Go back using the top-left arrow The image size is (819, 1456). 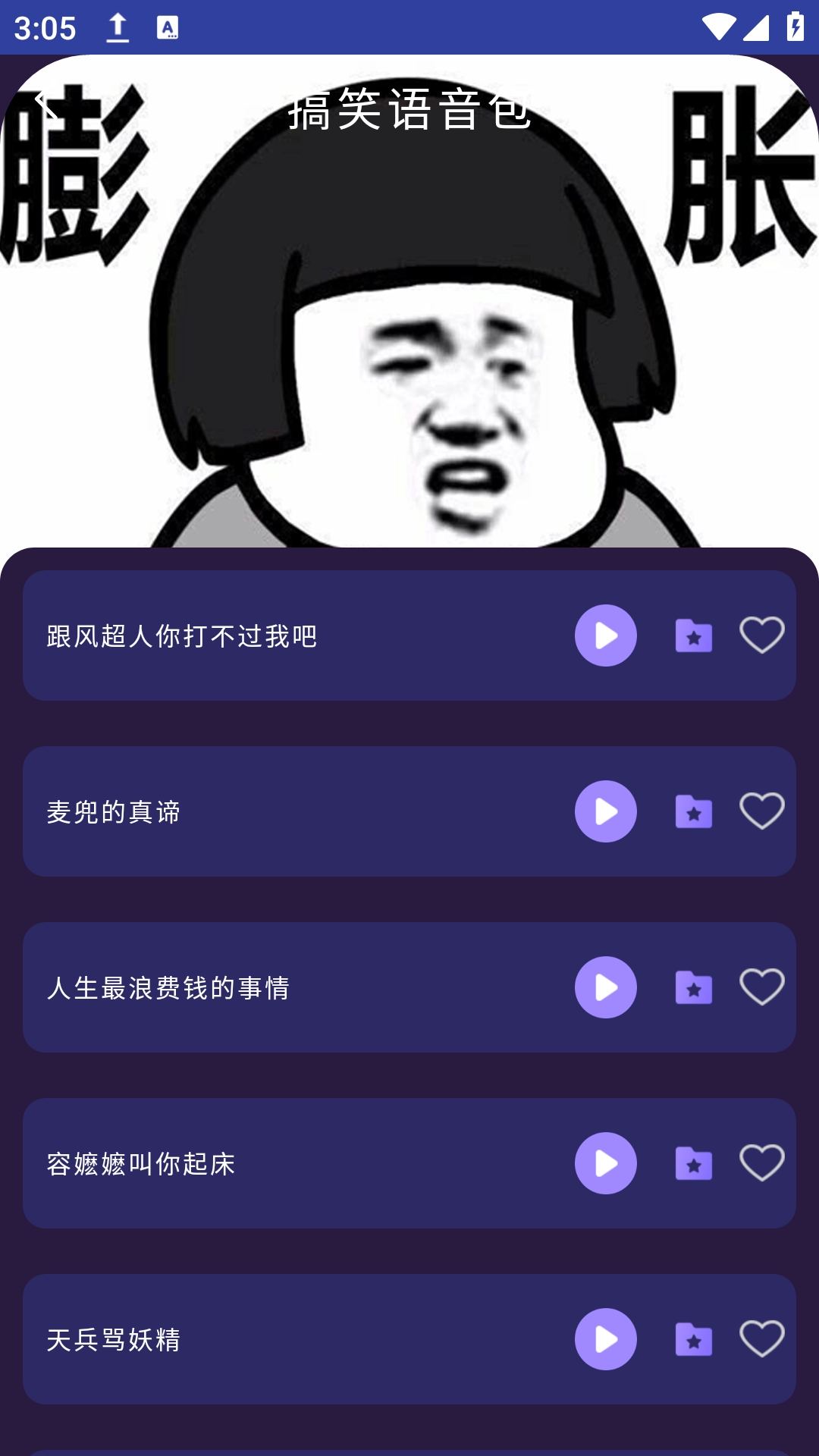tap(45, 105)
